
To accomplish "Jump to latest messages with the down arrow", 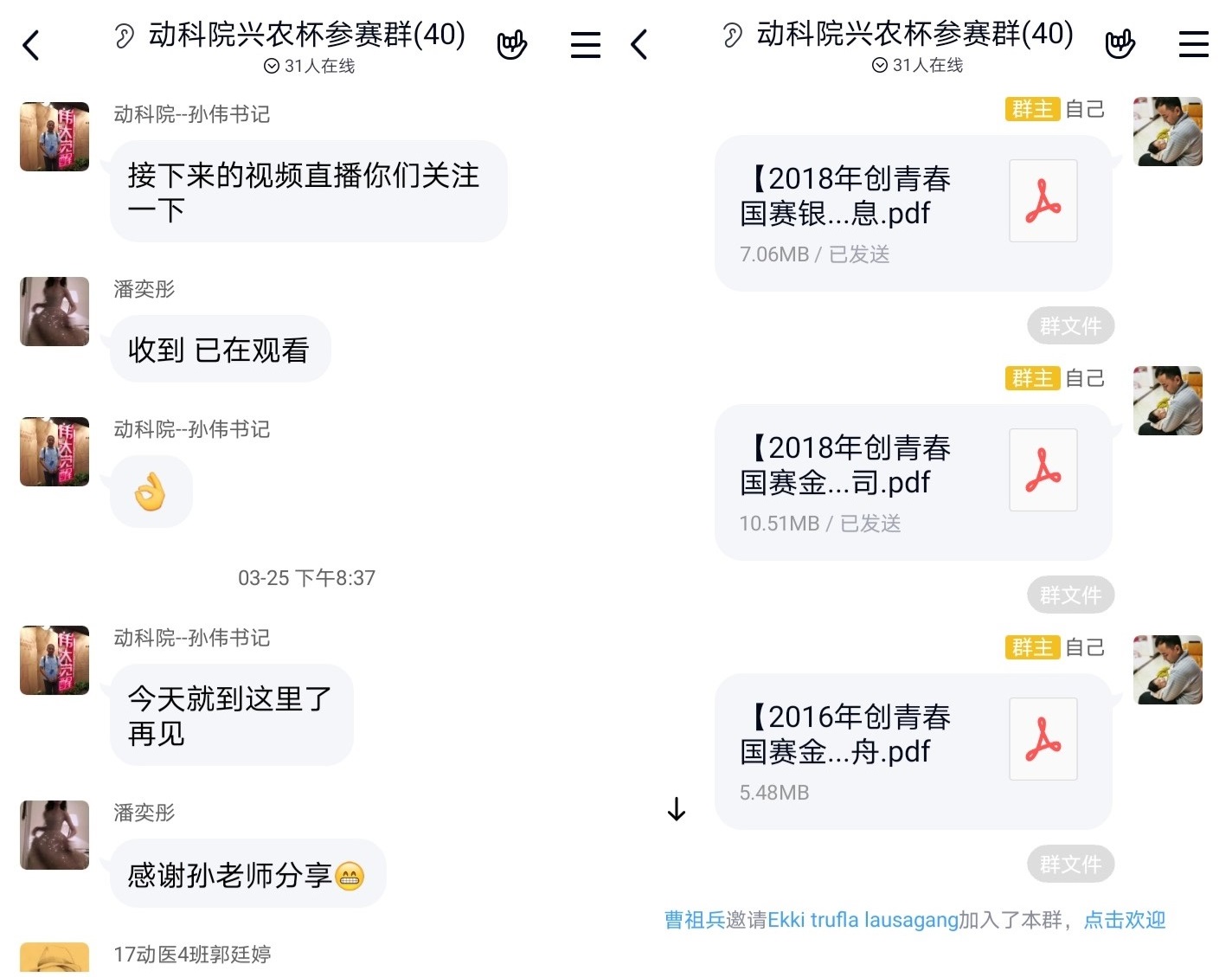I will (x=677, y=809).
